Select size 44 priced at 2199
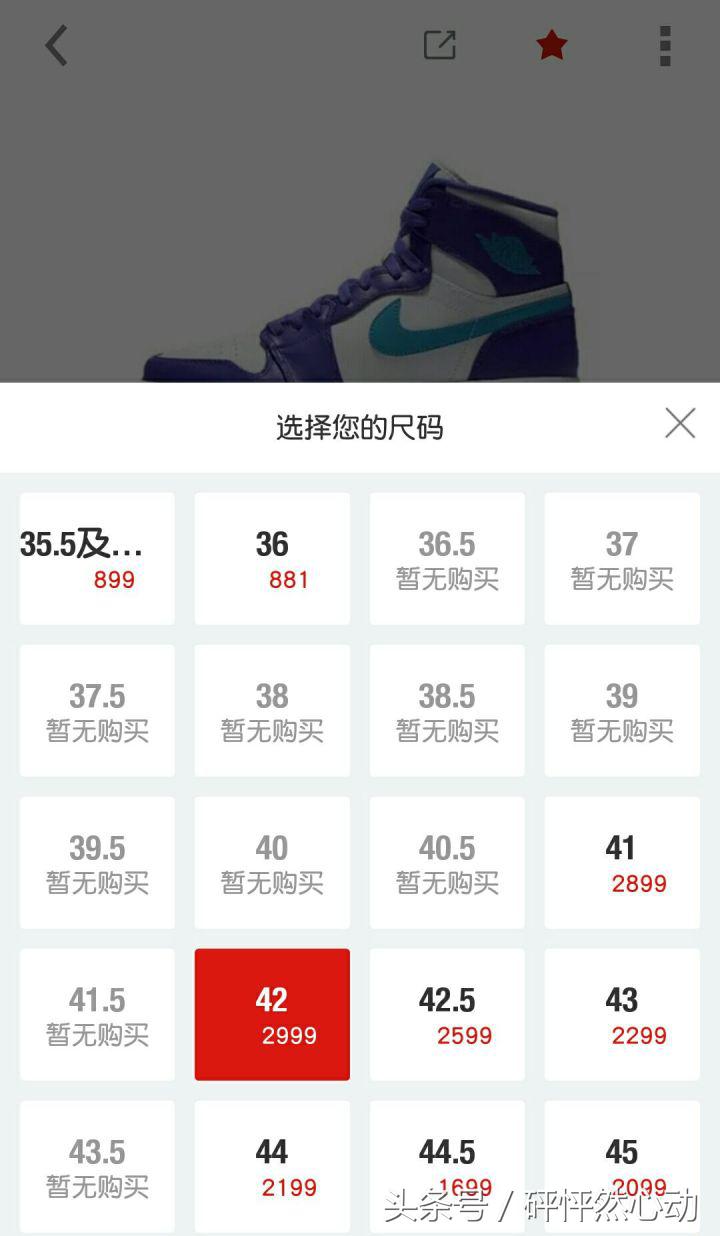 click(271, 1165)
